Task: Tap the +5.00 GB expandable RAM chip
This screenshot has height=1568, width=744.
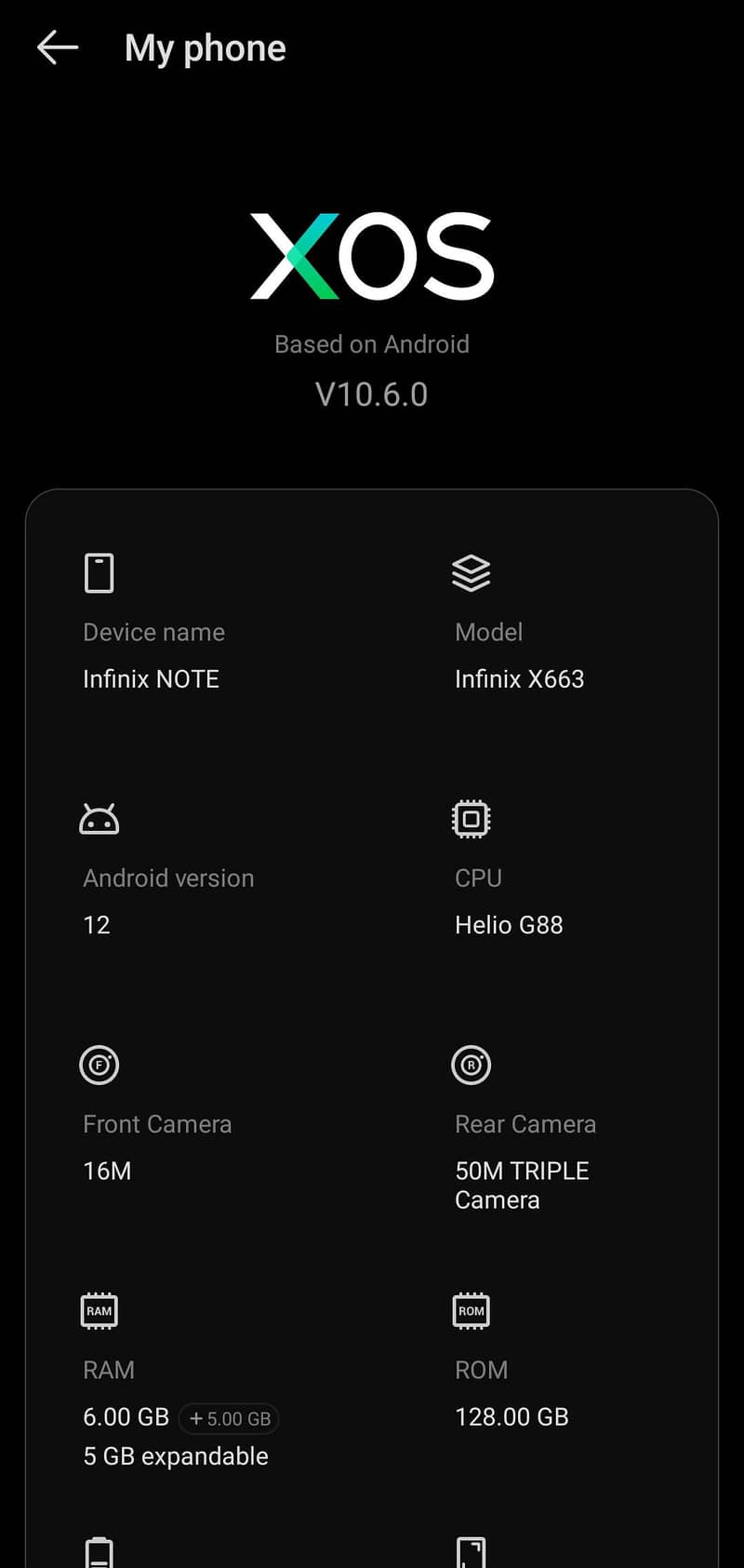Action: coord(229,1418)
